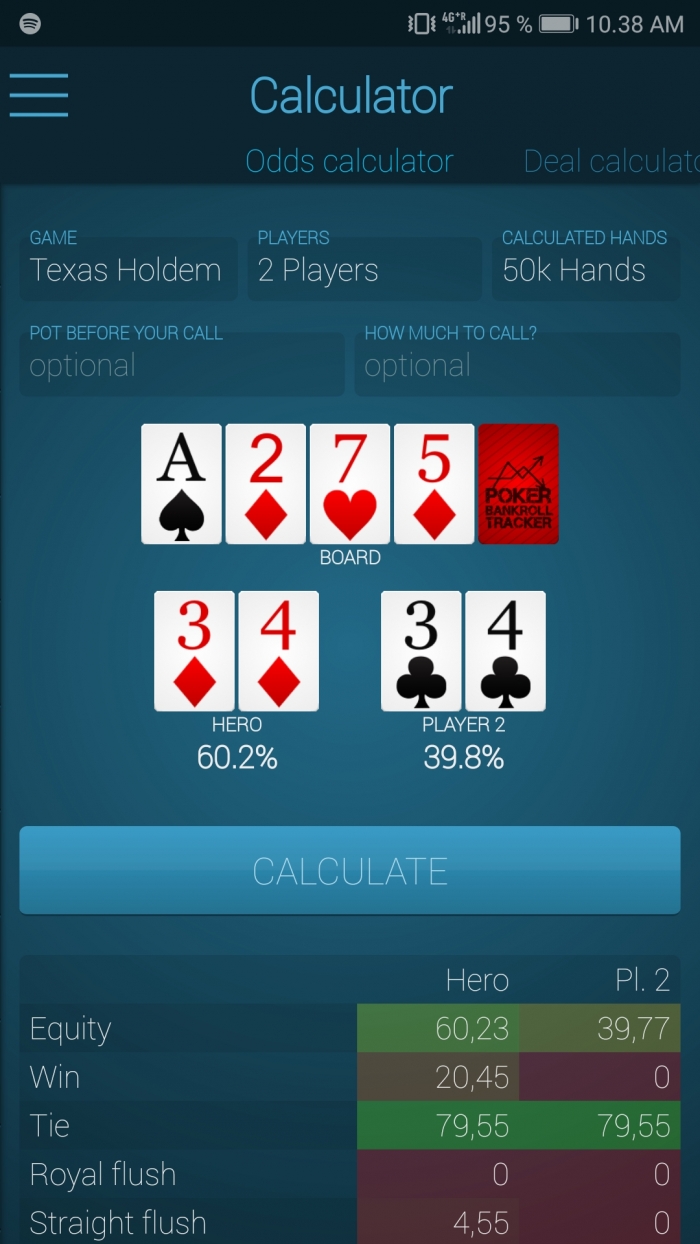Image resolution: width=700 pixels, height=1244 pixels.
Task: Switch to the Odds calculator tab
Action: pos(349,161)
